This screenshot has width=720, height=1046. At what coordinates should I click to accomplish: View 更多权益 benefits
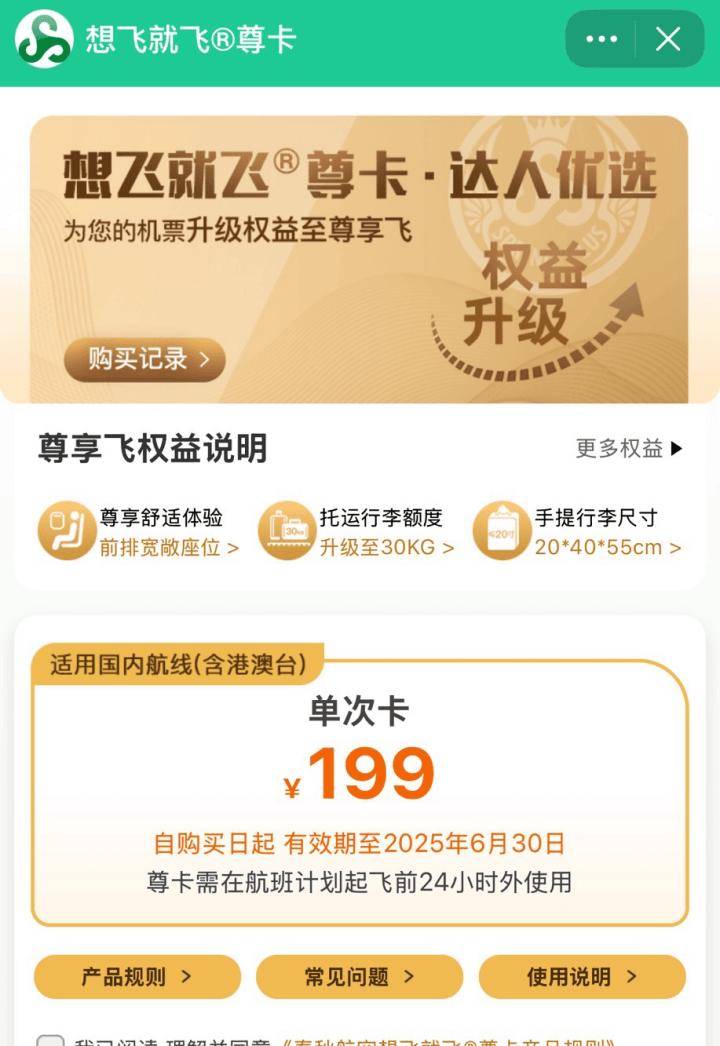[x=629, y=448]
